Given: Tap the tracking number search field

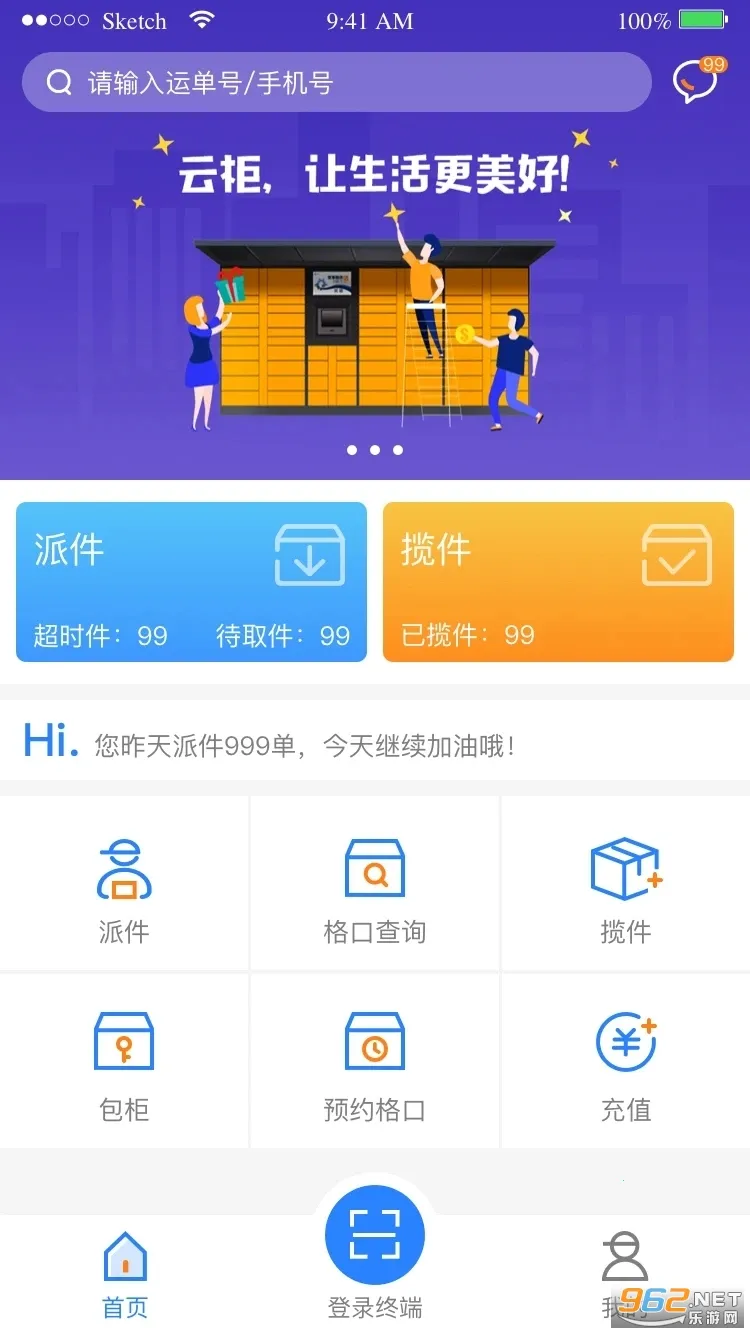Looking at the screenshot, I should click(x=335, y=82).
